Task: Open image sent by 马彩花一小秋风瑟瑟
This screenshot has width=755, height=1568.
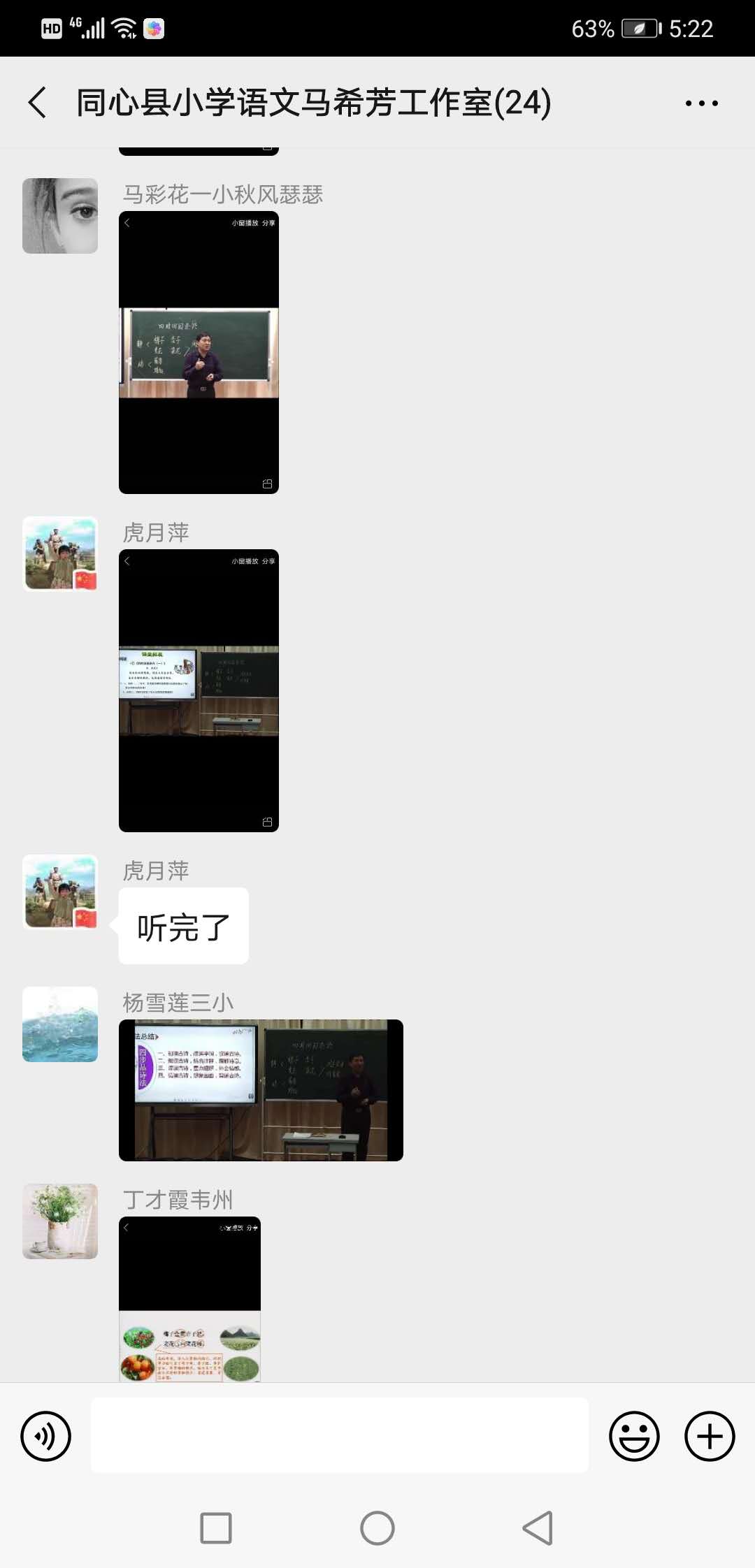Action: [199, 353]
